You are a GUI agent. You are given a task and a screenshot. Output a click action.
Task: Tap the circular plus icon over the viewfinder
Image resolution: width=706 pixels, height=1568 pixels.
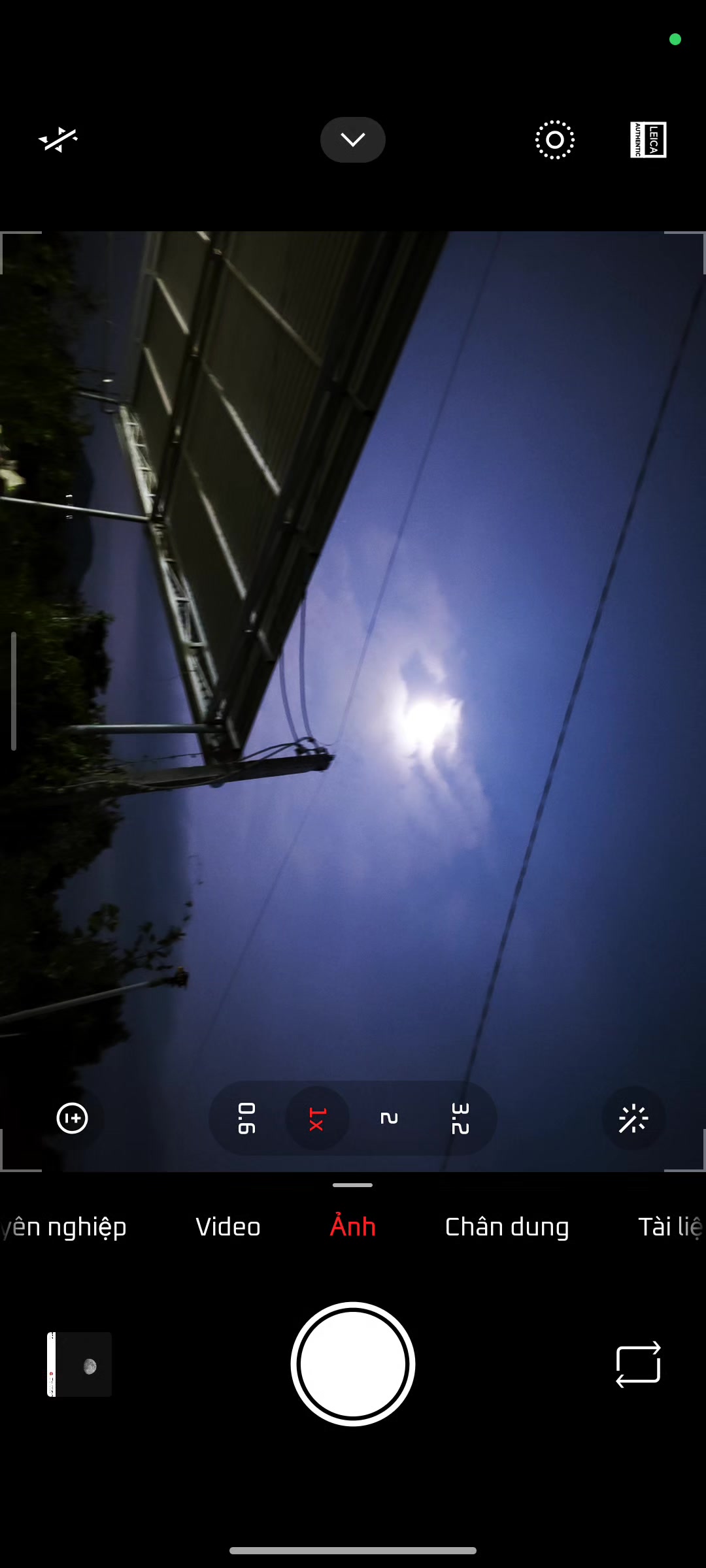(73, 1119)
